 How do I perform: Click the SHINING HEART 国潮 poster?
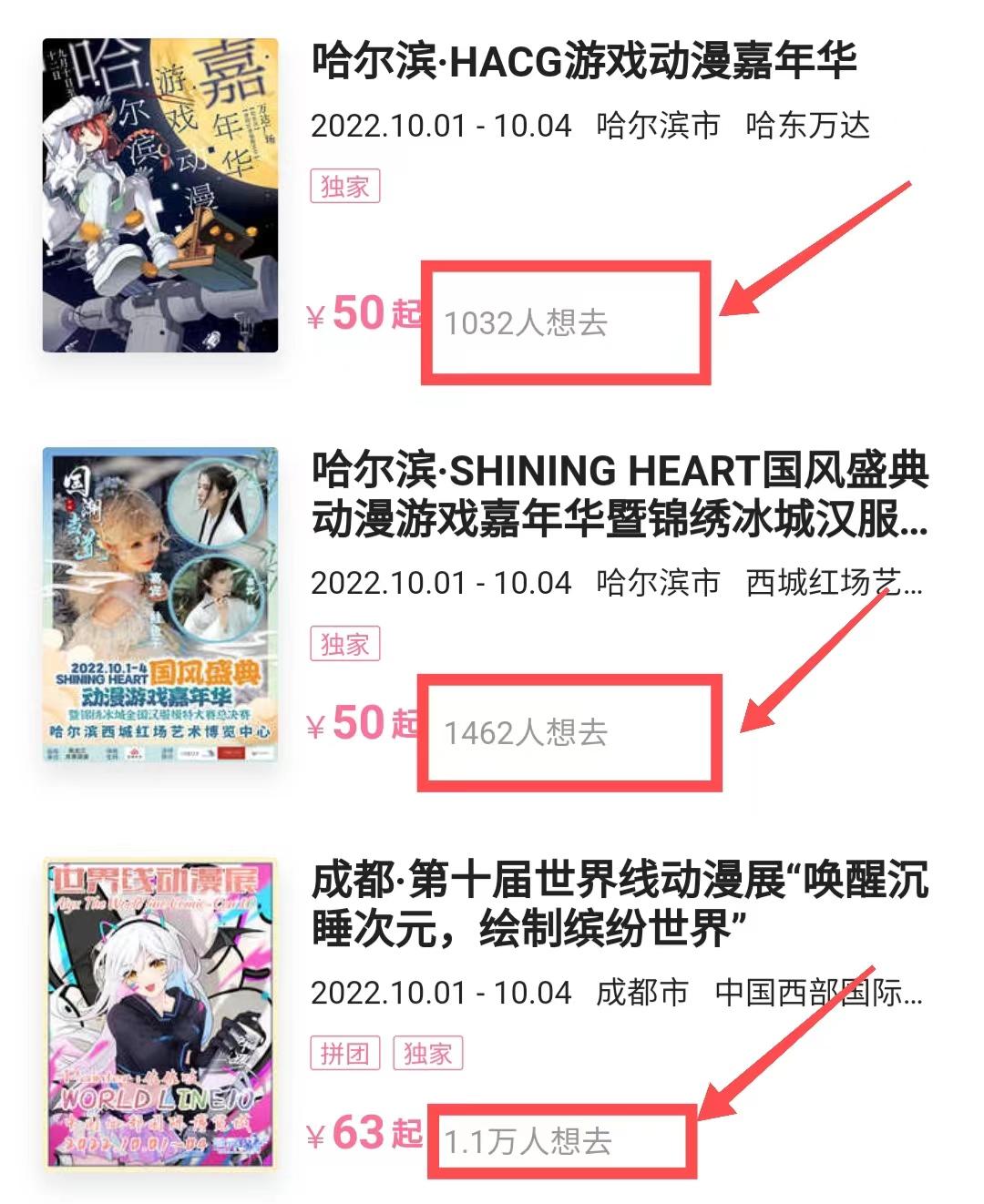click(159, 606)
